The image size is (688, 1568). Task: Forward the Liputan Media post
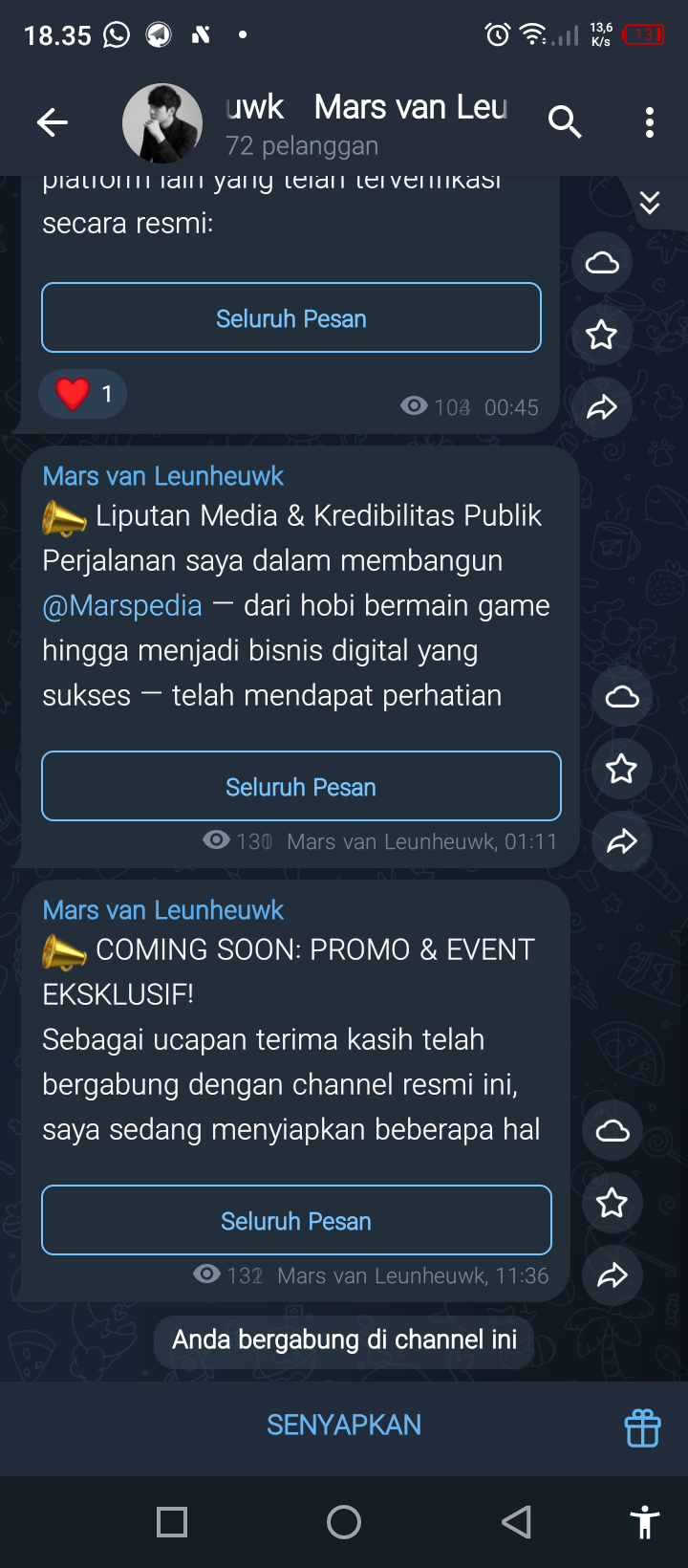622,842
